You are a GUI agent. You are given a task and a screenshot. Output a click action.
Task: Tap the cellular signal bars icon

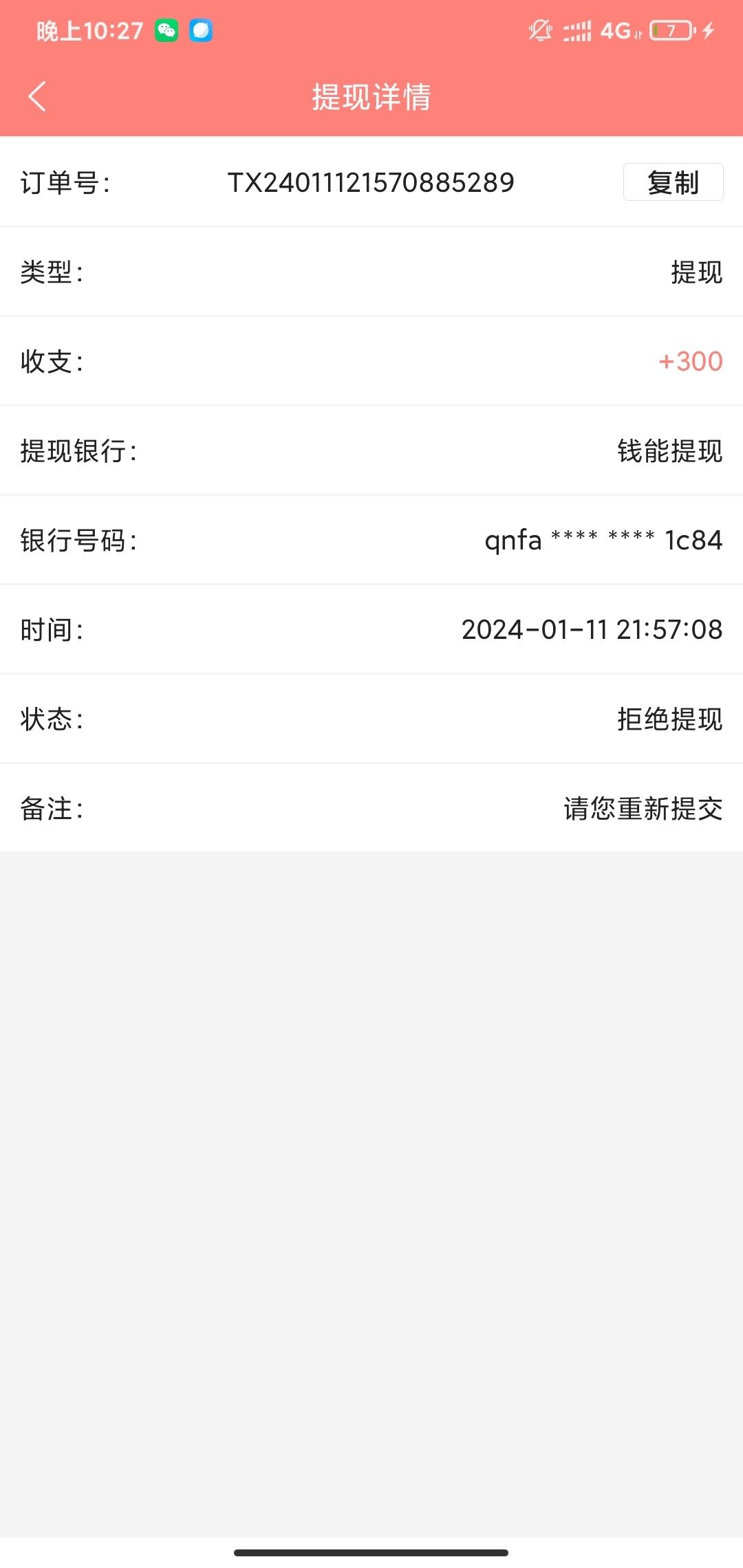tap(577, 30)
